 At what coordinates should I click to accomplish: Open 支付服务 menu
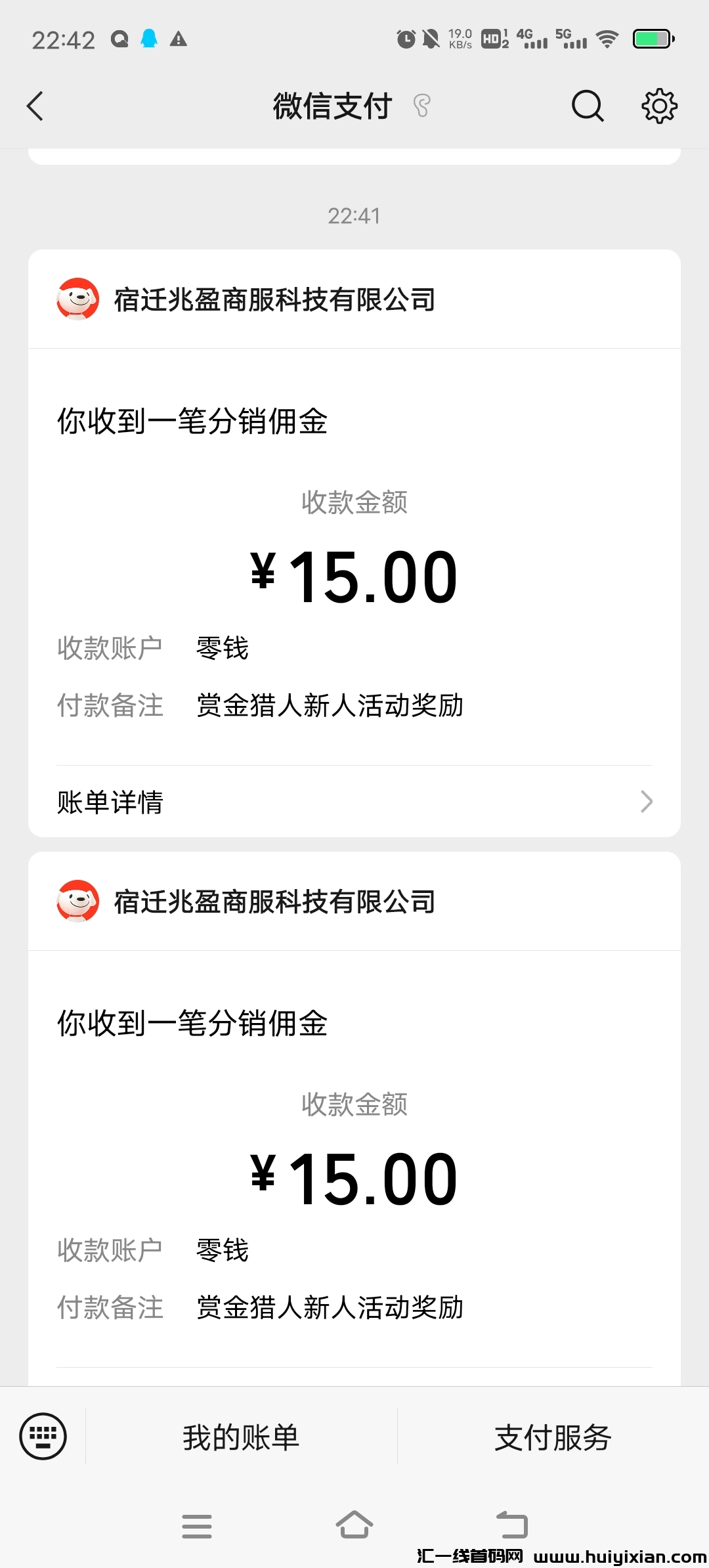pyautogui.click(x=553, y=1437)
